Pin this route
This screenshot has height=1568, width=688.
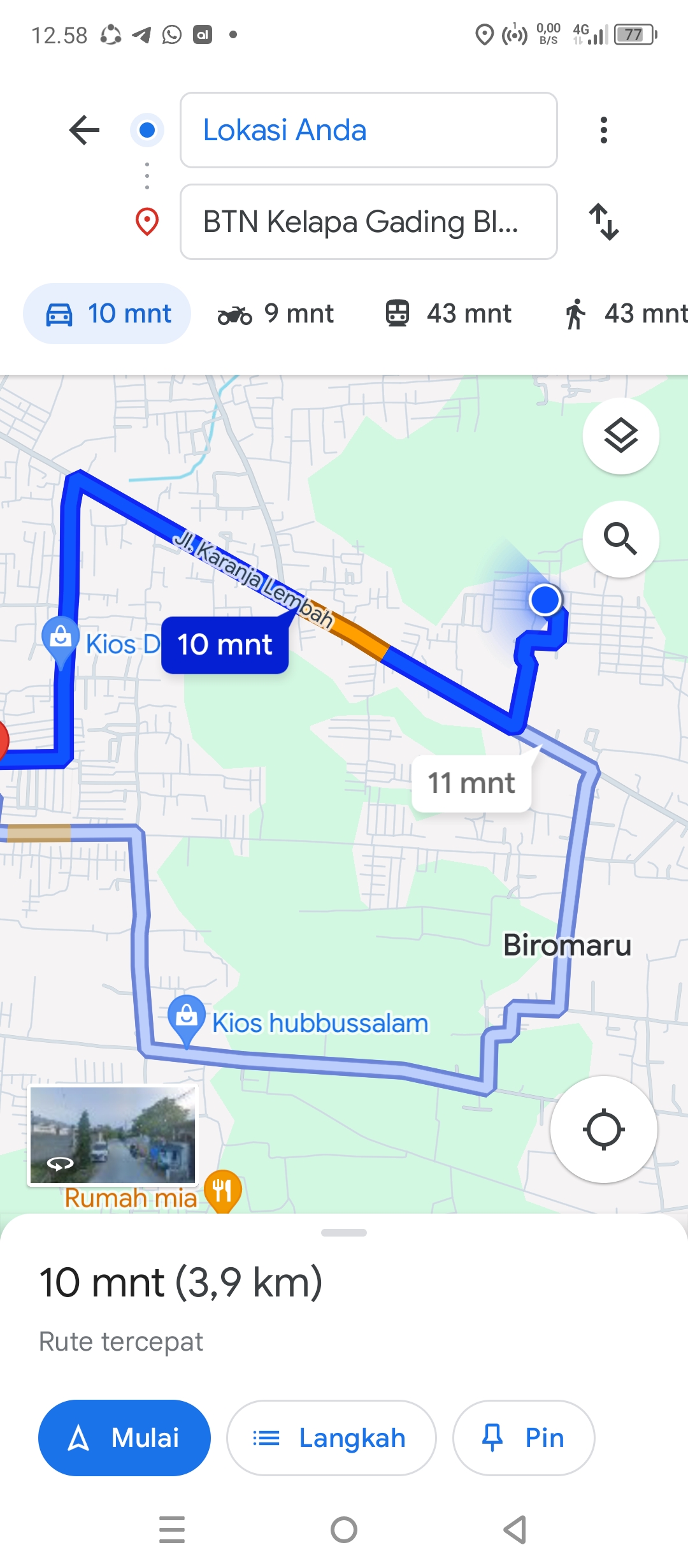click(524, 1438)
